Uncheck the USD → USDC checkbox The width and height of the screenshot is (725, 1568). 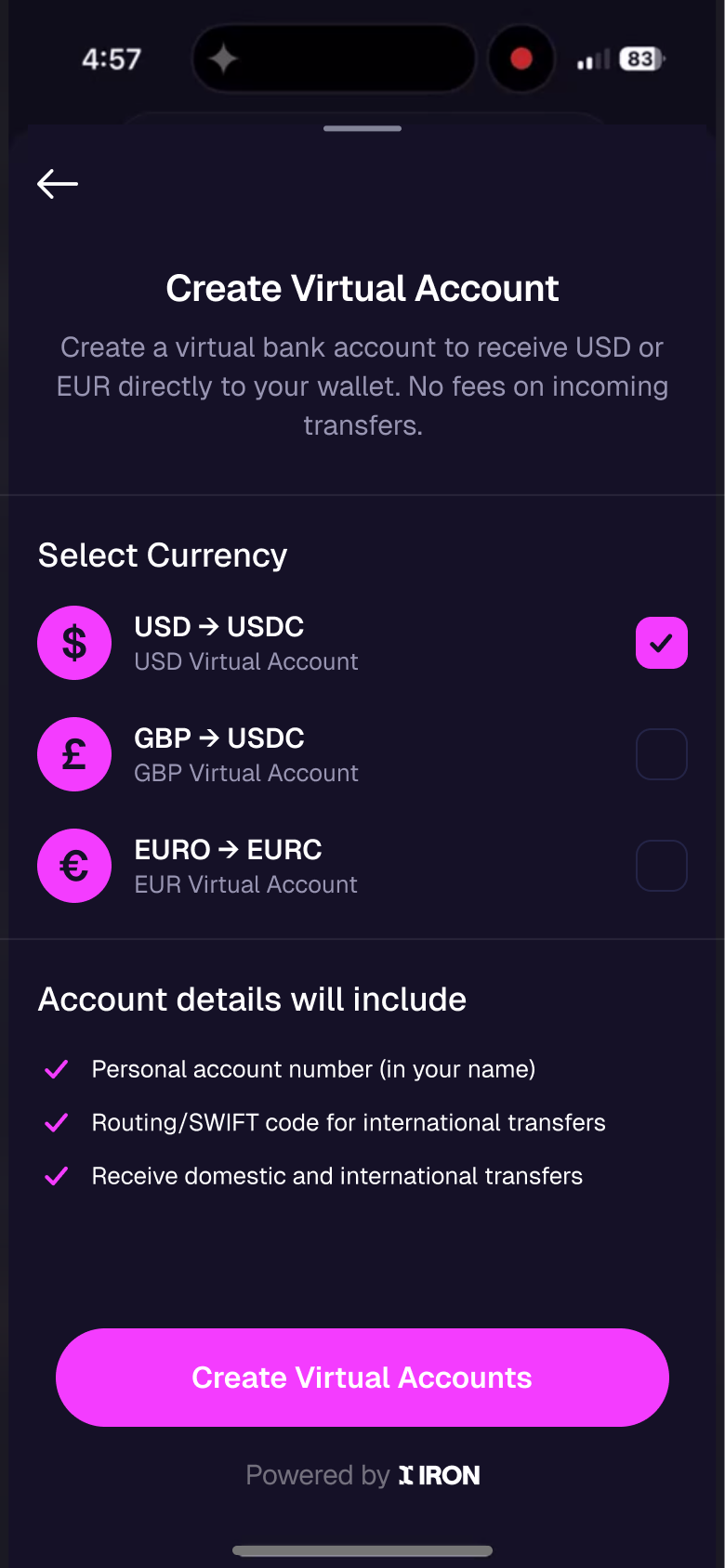(661, 643)
